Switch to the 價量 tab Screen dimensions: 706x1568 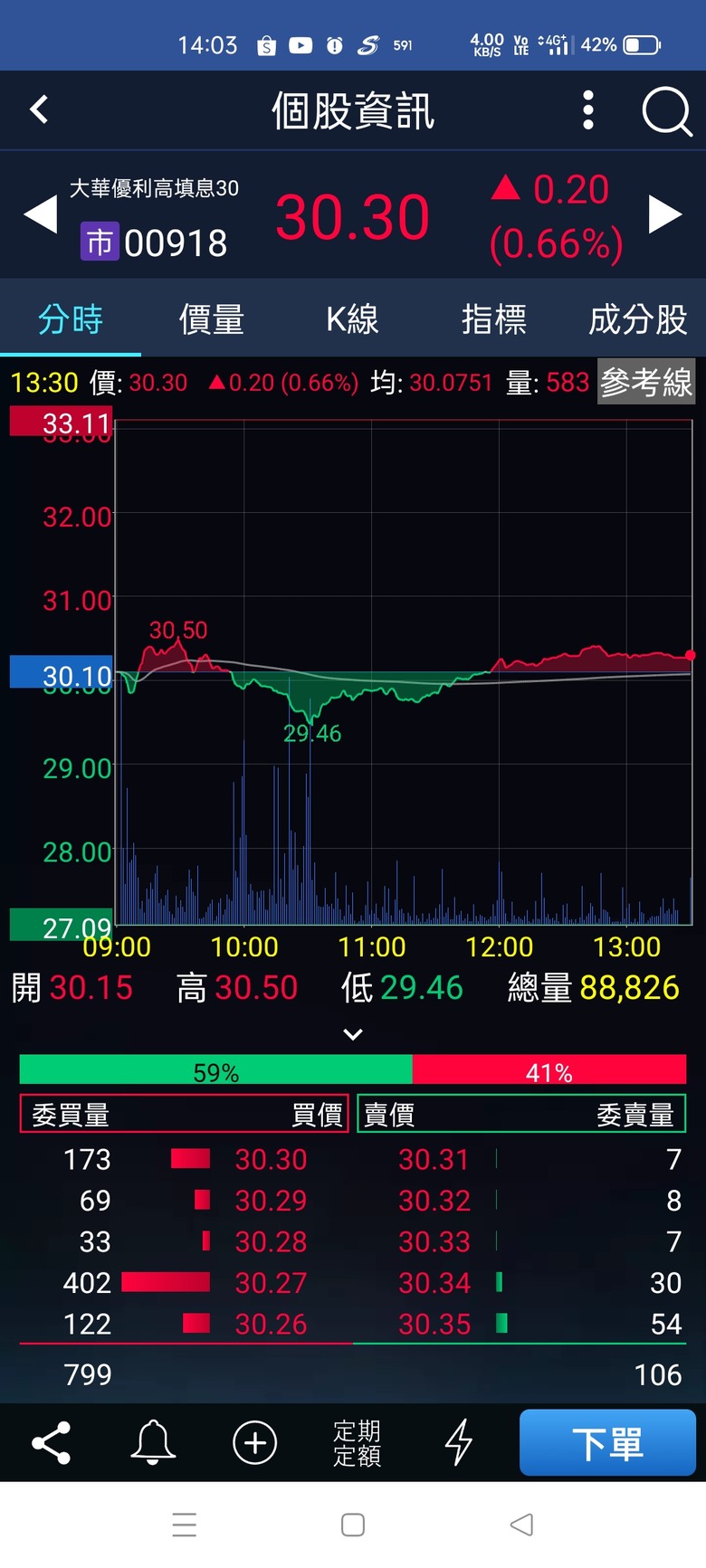212,319
